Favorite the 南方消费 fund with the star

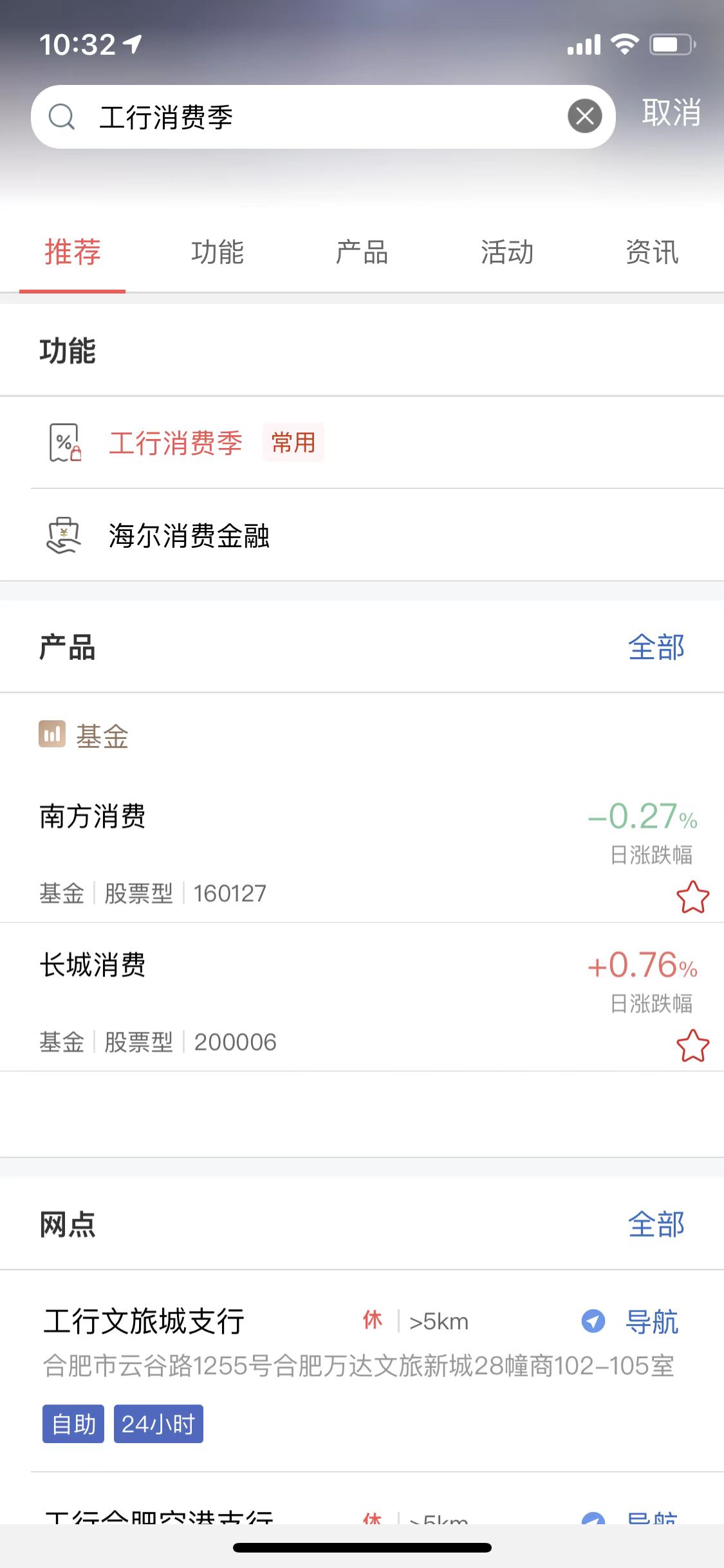point(692,897)
